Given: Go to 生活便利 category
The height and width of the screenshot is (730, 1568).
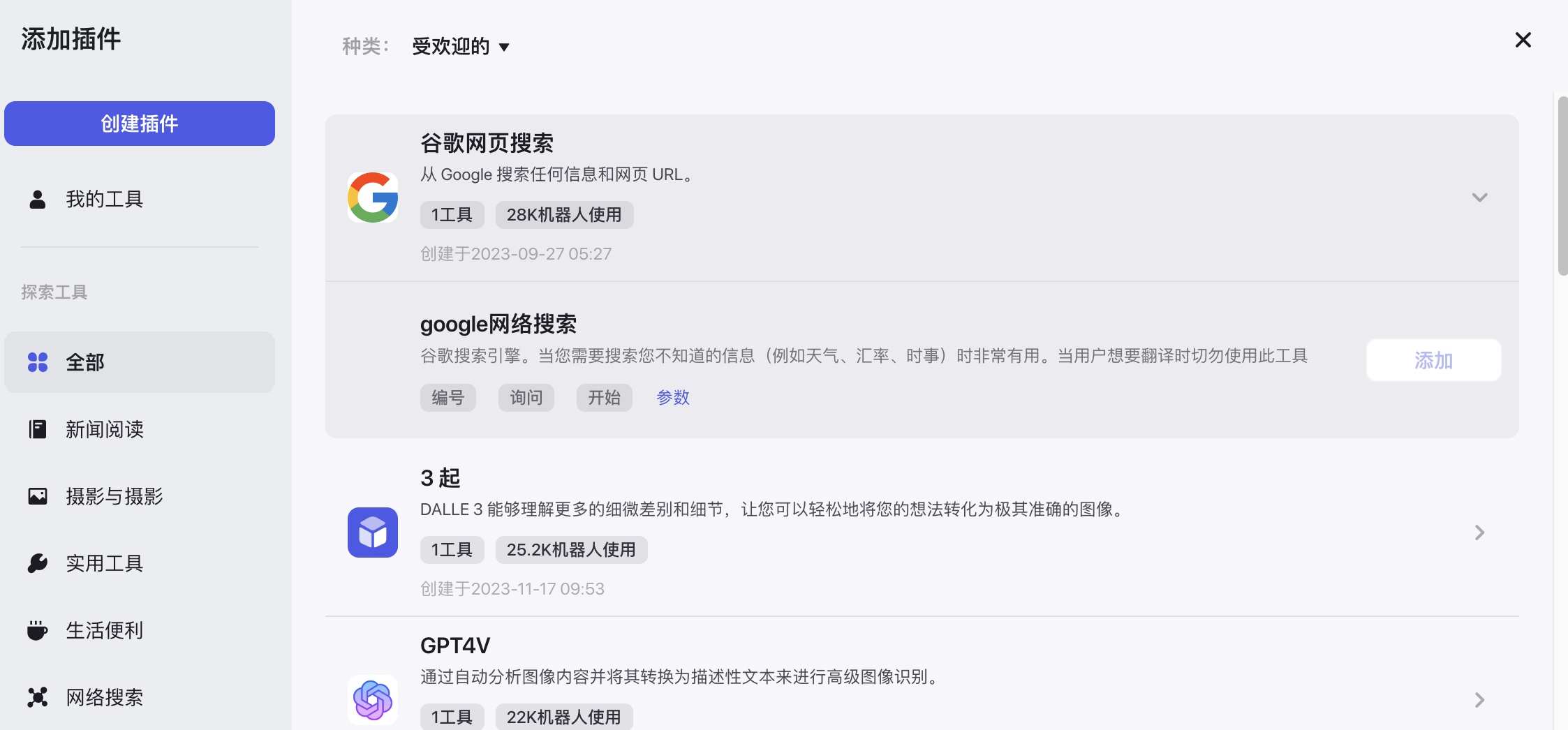Looking at the screenshot, I should [x=104, y=630].
